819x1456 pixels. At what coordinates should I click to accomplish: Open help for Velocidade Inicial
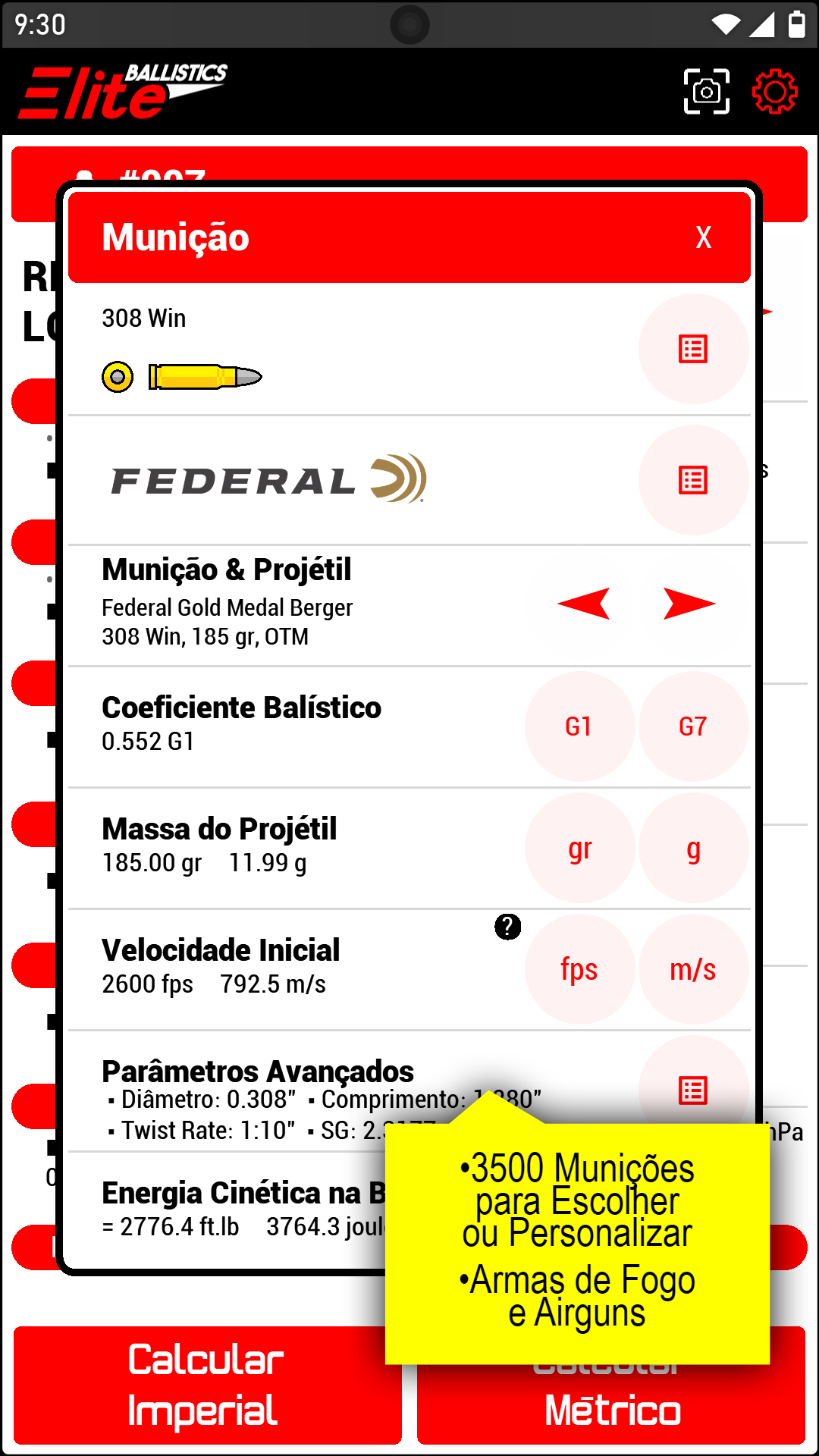(507, 926)
